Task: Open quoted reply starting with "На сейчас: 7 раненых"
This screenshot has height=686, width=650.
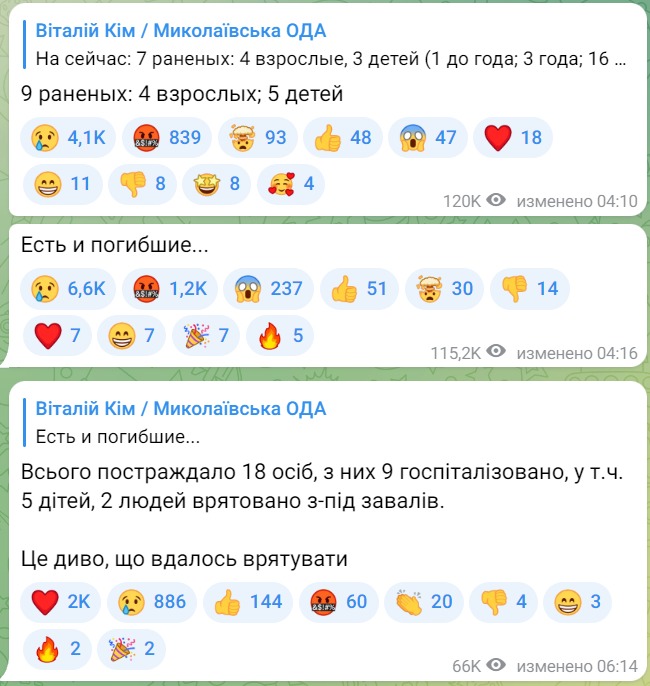Action: click(x=330, y=45)
